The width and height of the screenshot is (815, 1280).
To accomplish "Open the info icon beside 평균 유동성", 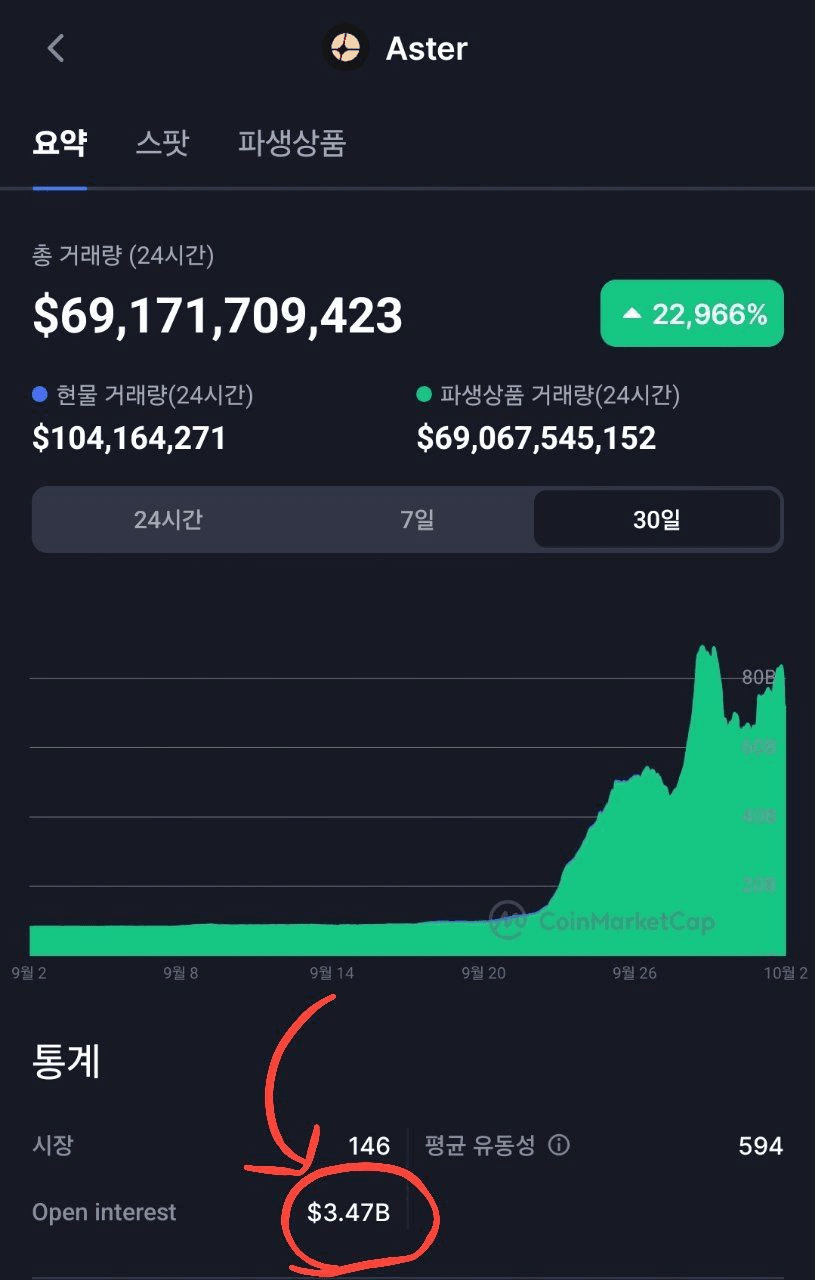I will [560, 1145].
